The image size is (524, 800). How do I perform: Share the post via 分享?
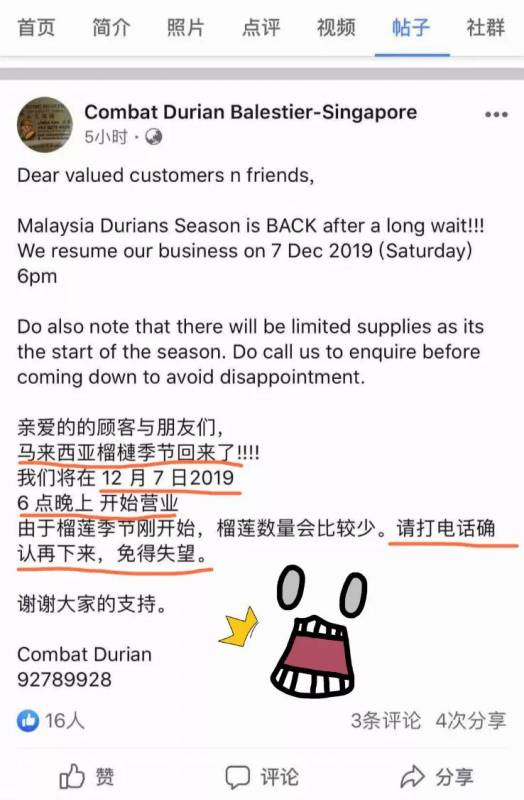437,777
